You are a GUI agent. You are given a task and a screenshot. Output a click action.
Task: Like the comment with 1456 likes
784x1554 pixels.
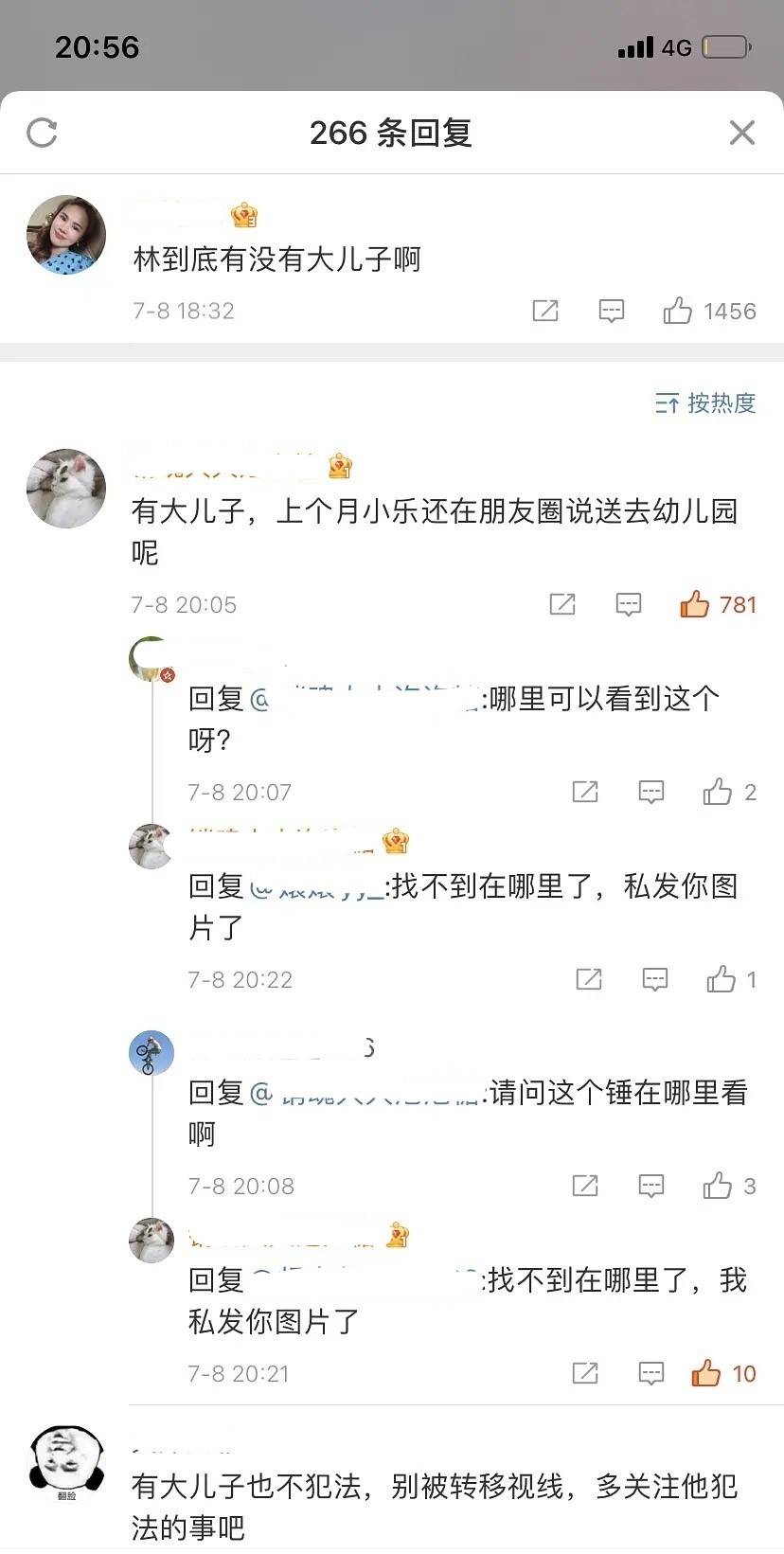click(678, 311)
